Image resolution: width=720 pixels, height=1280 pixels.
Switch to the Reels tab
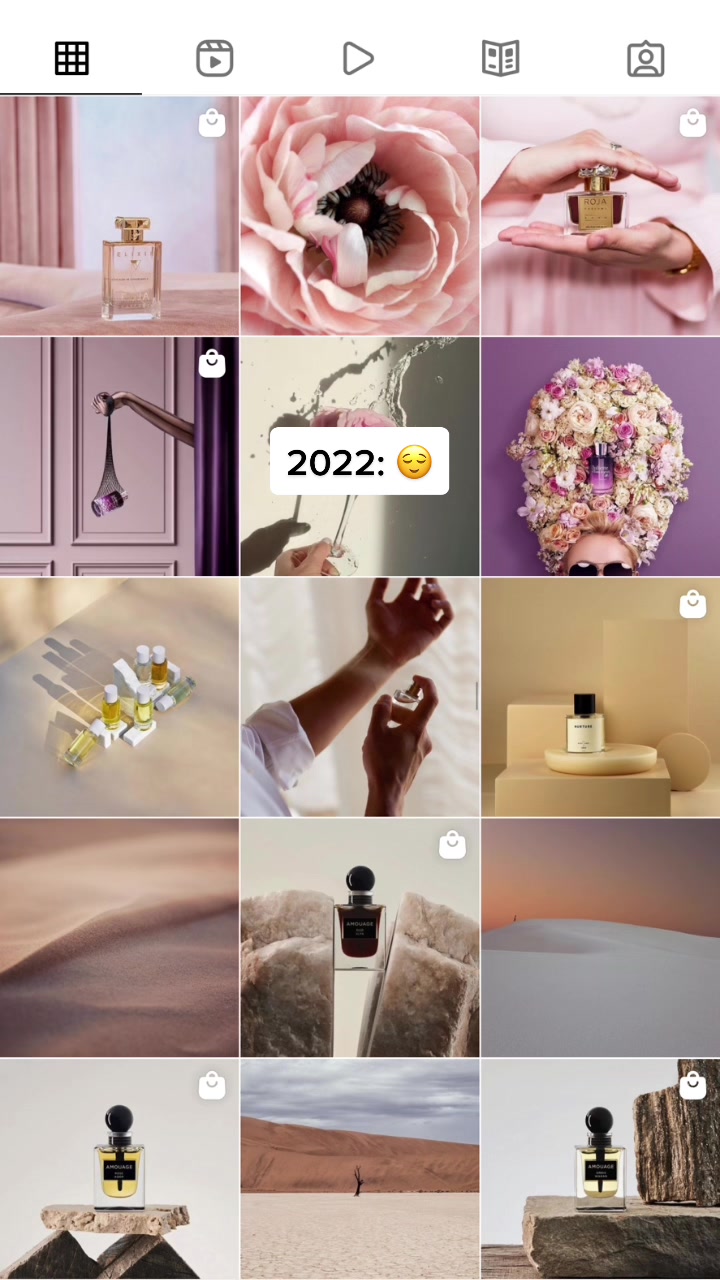coord(214,59)
